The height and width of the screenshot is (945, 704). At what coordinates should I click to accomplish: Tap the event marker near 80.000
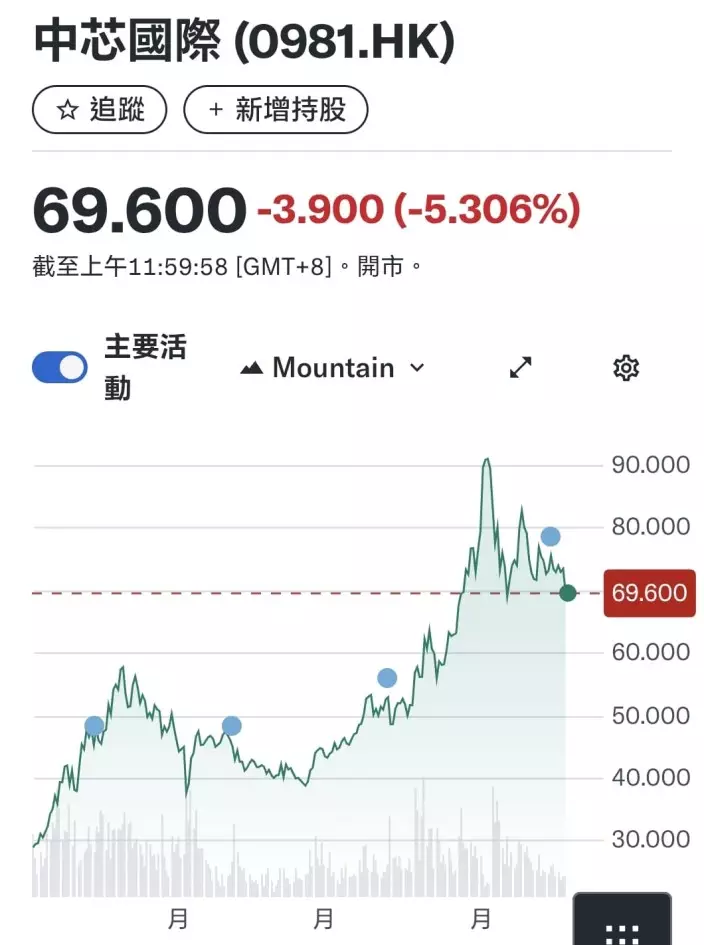point(550,537)
